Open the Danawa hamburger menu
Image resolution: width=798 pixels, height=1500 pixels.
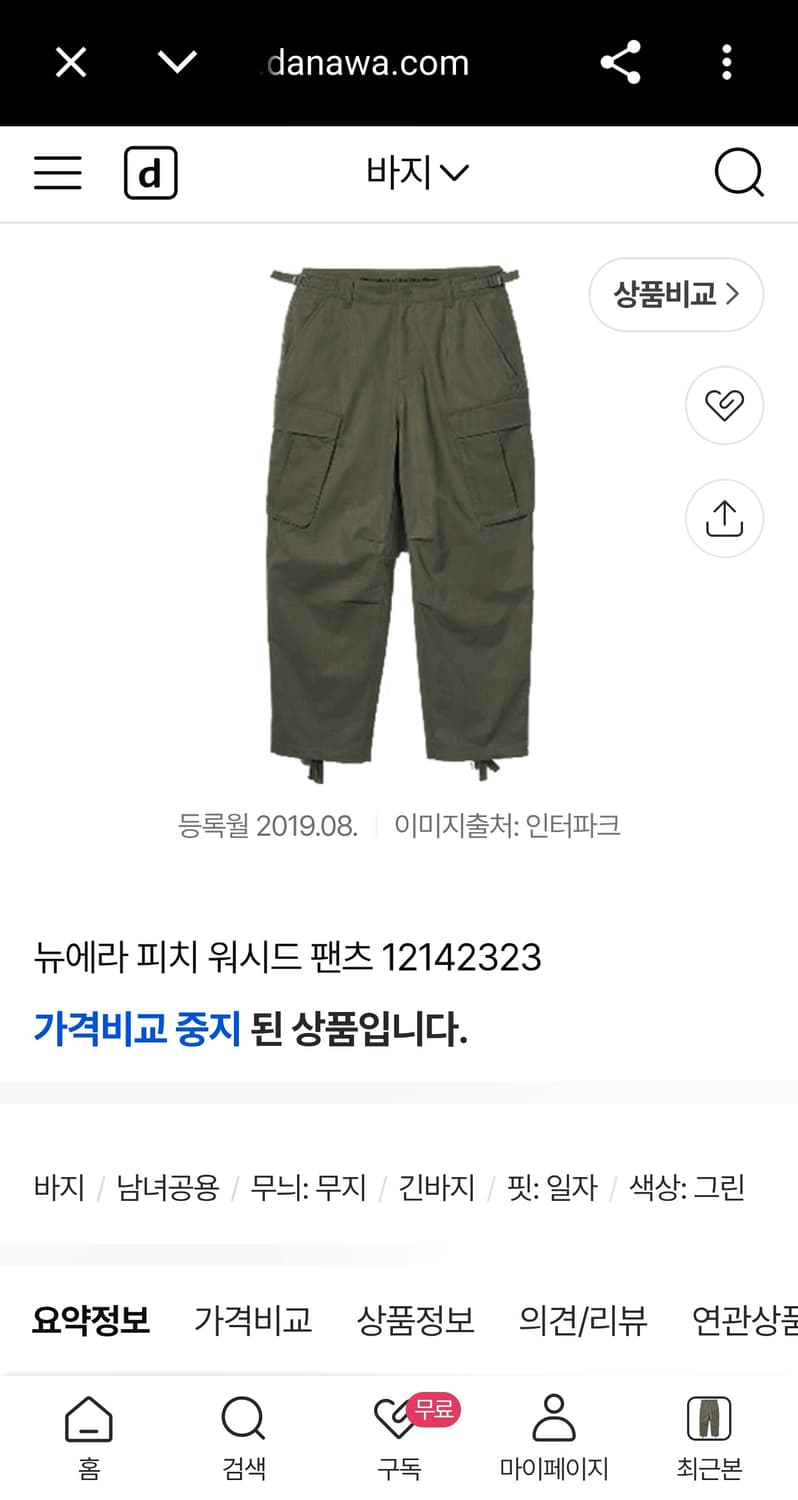point(57,172)
